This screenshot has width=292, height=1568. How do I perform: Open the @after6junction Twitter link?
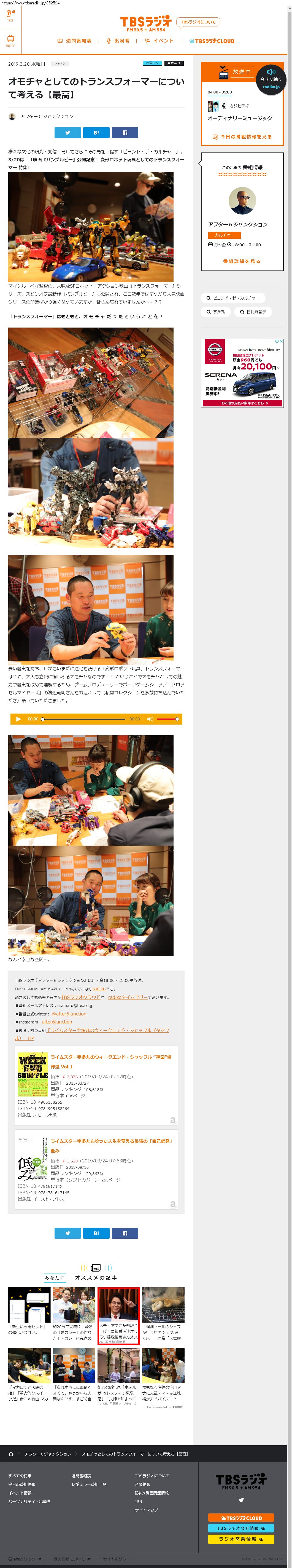point(69,1014)
